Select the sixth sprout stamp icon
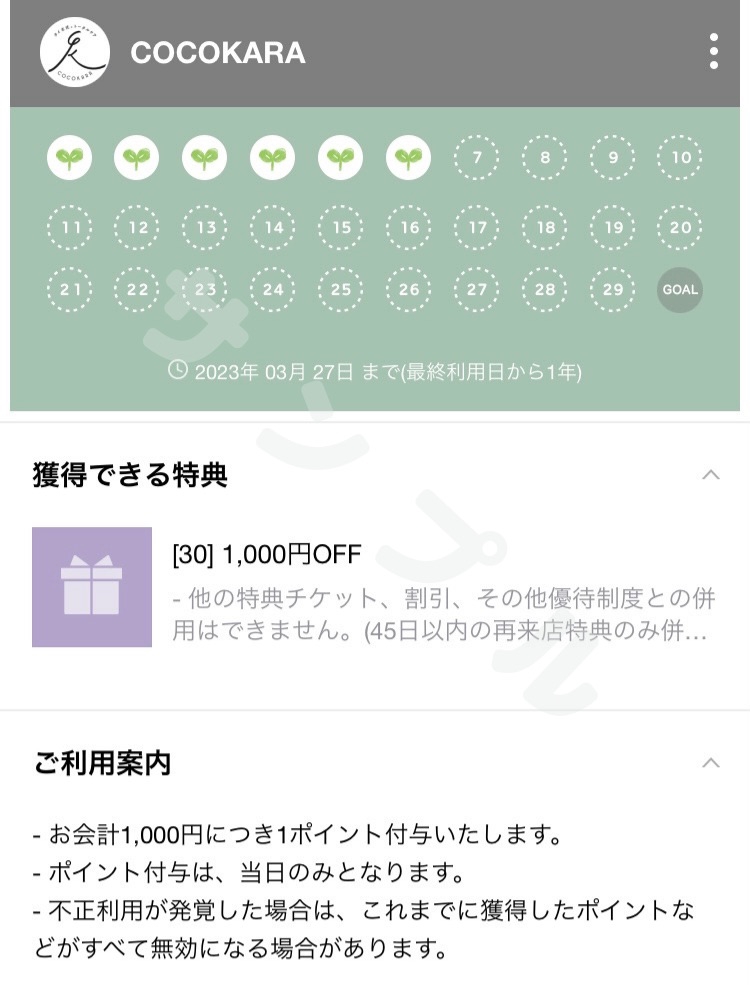 [x=408, y=157]
